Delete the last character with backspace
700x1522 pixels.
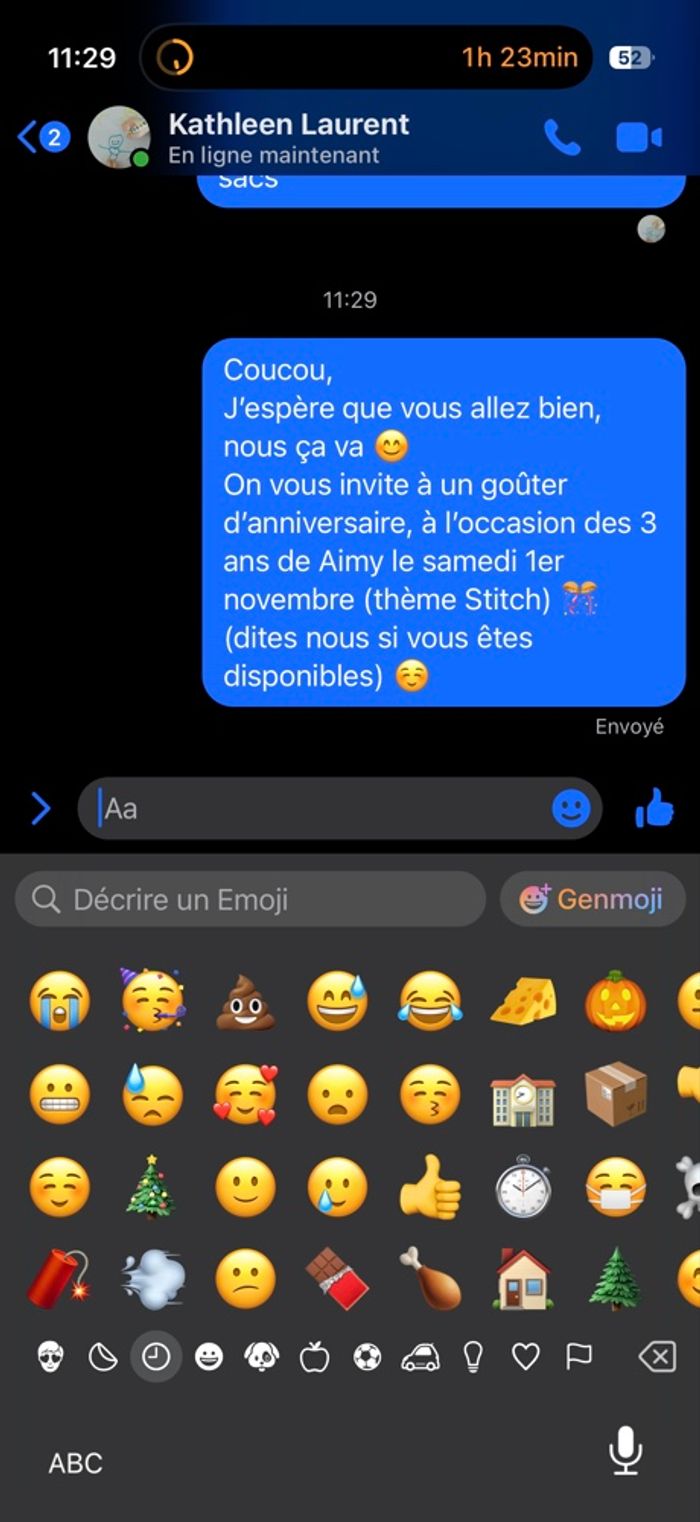click(656, 1357)
